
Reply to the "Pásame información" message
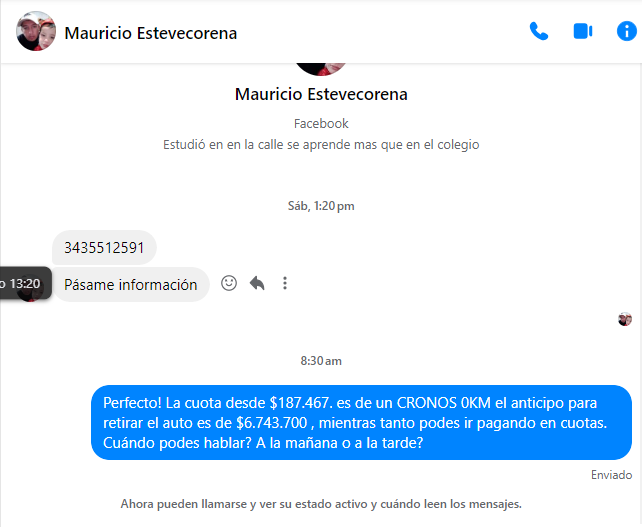coord(257,283)
